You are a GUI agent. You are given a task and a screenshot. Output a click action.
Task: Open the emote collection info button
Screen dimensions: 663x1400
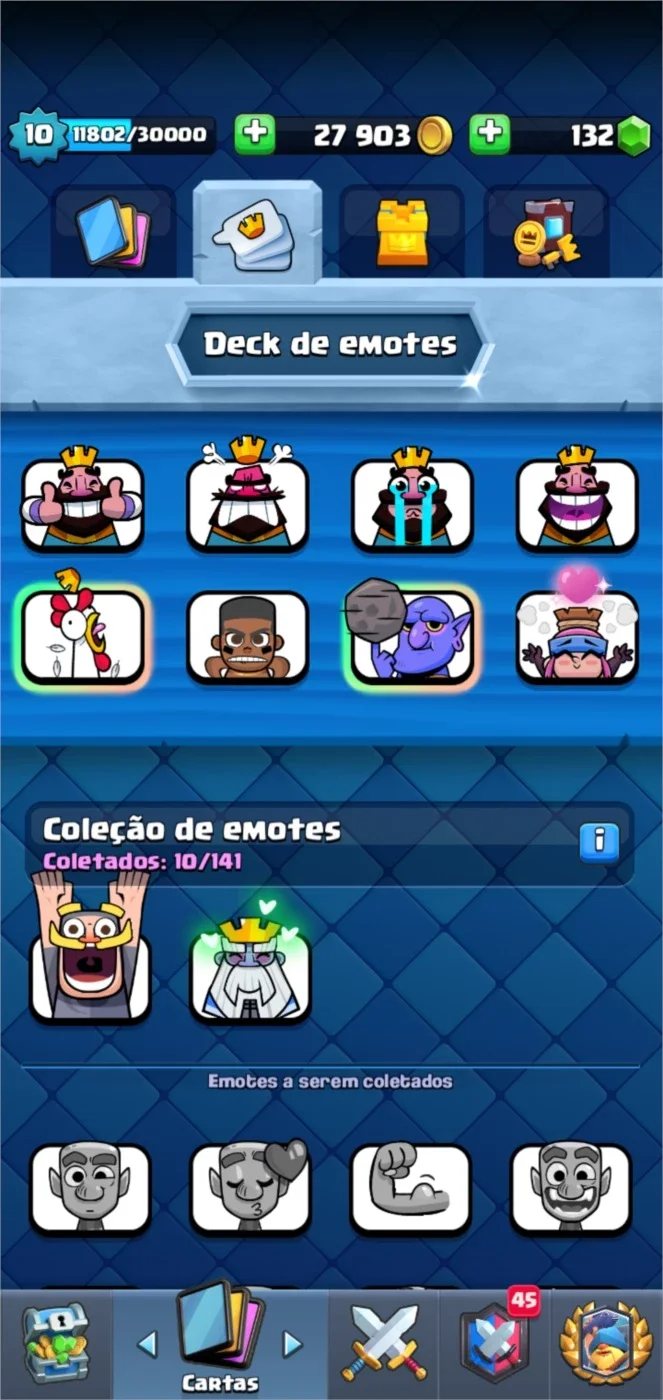pyautogui.click(x=599, y=841)
